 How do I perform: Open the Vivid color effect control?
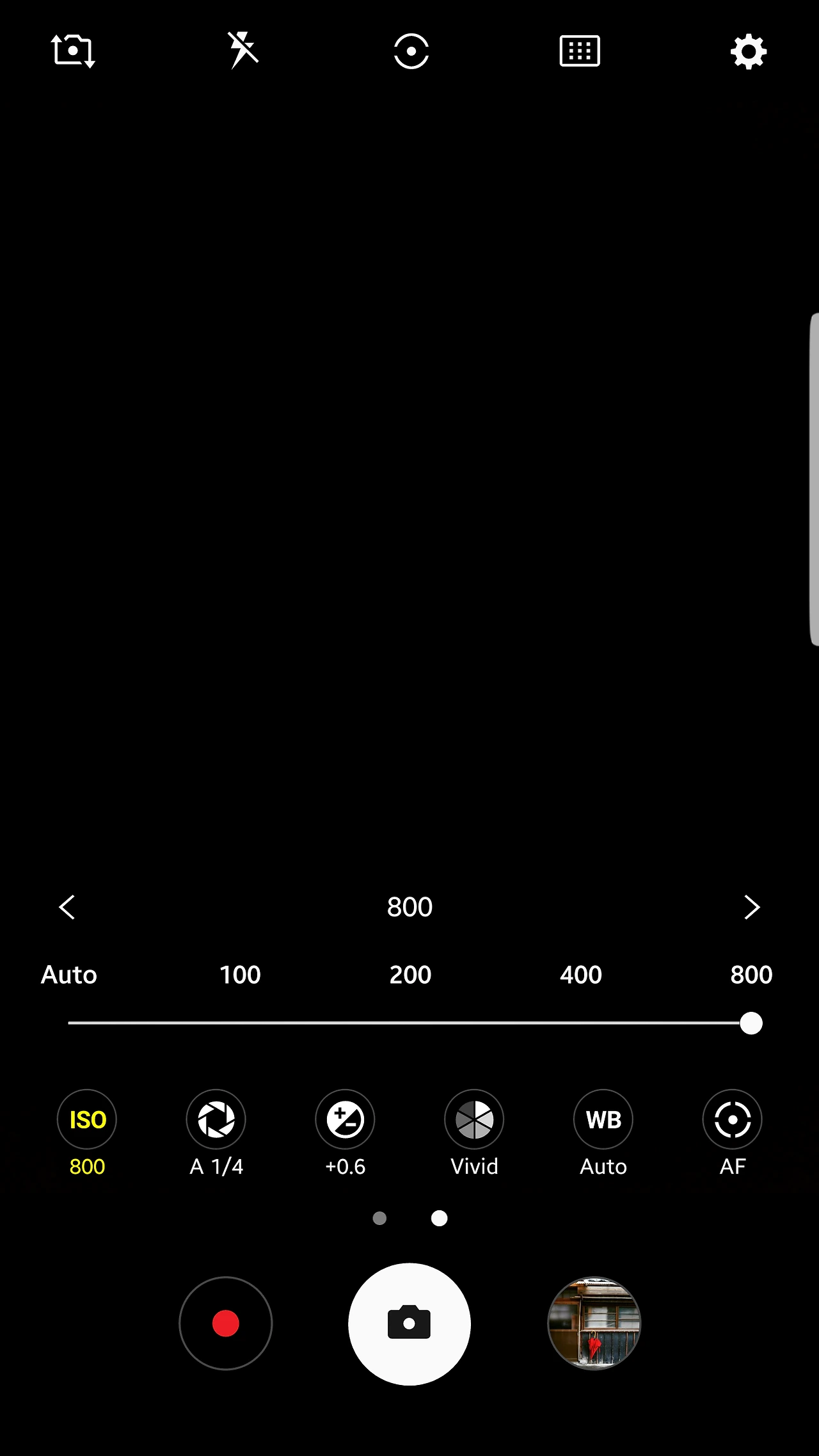point(474,1119)
